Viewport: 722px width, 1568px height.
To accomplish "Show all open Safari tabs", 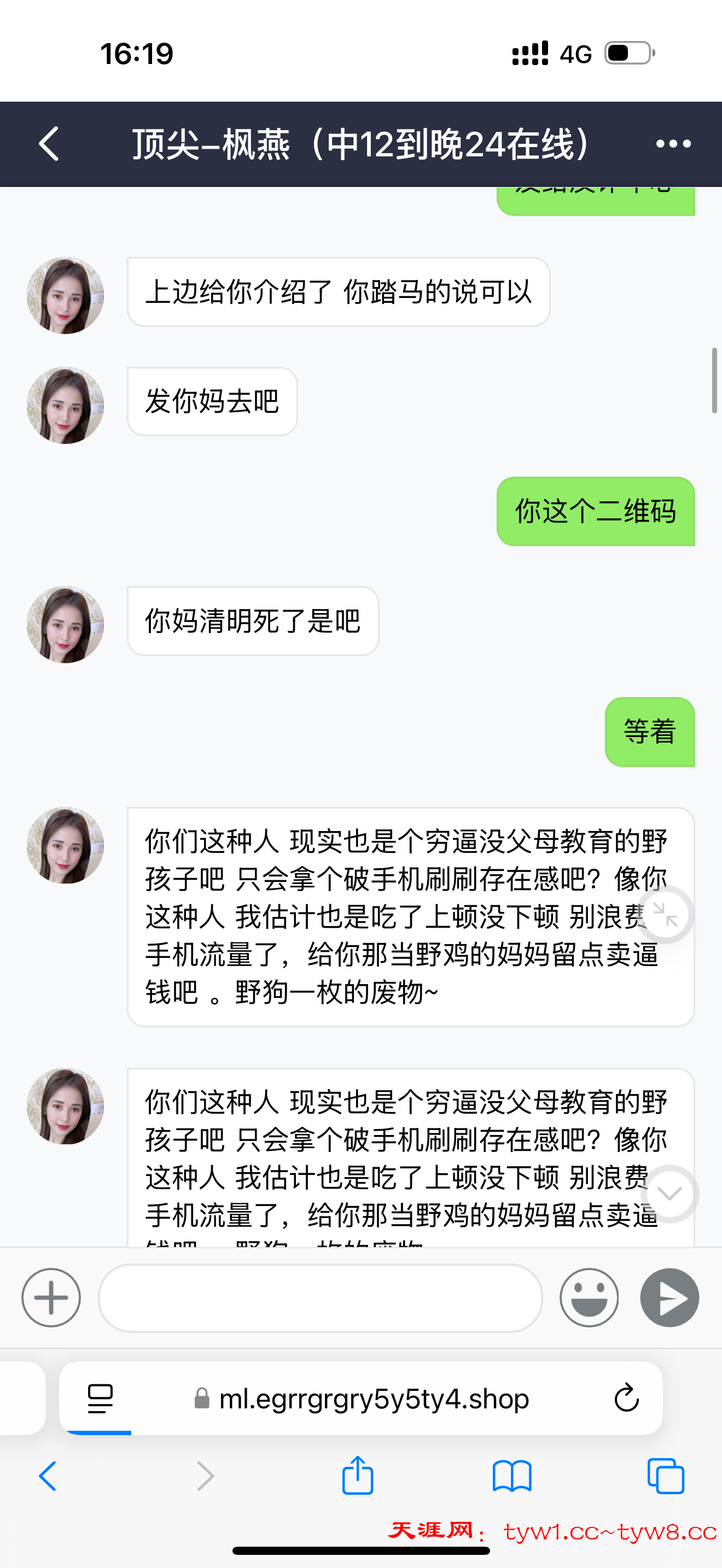I will click(666, 1476).
